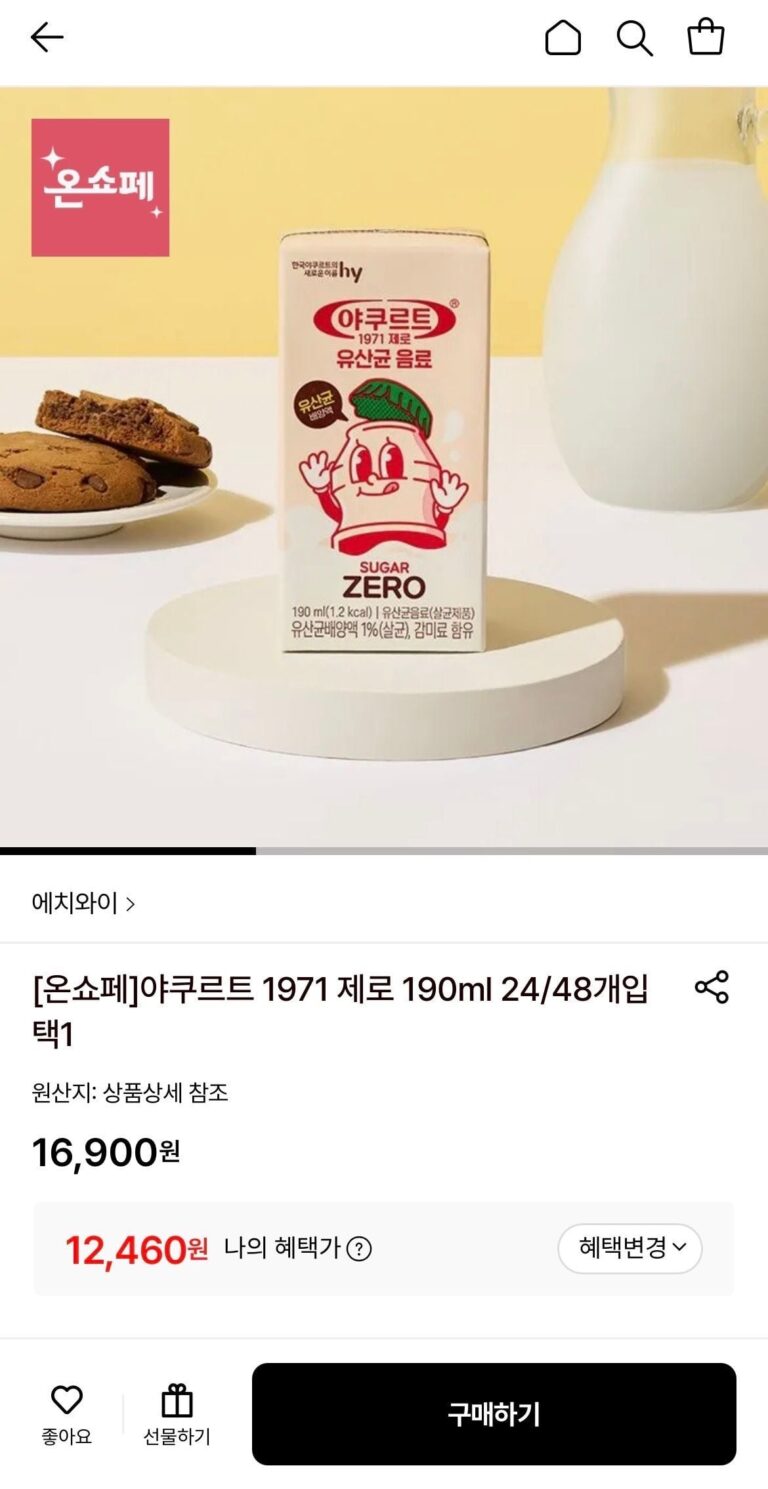This screenshot has width=768, height=1489.
Task: Like this product with 좋아요
Action: pos(67,1414)
